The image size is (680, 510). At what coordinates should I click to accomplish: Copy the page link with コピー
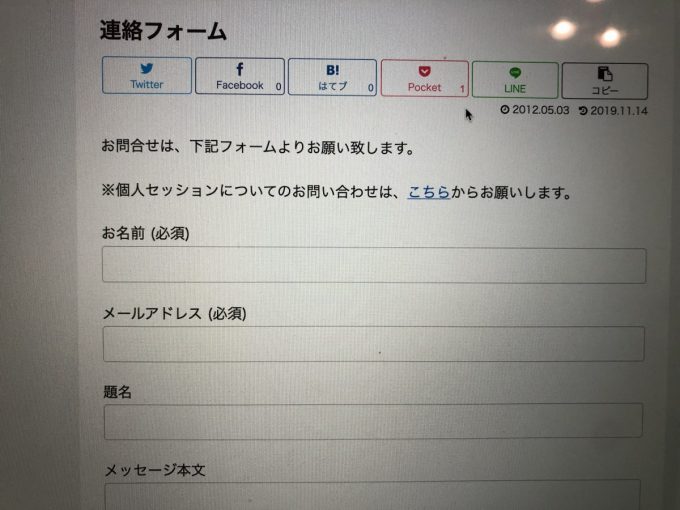604,80
